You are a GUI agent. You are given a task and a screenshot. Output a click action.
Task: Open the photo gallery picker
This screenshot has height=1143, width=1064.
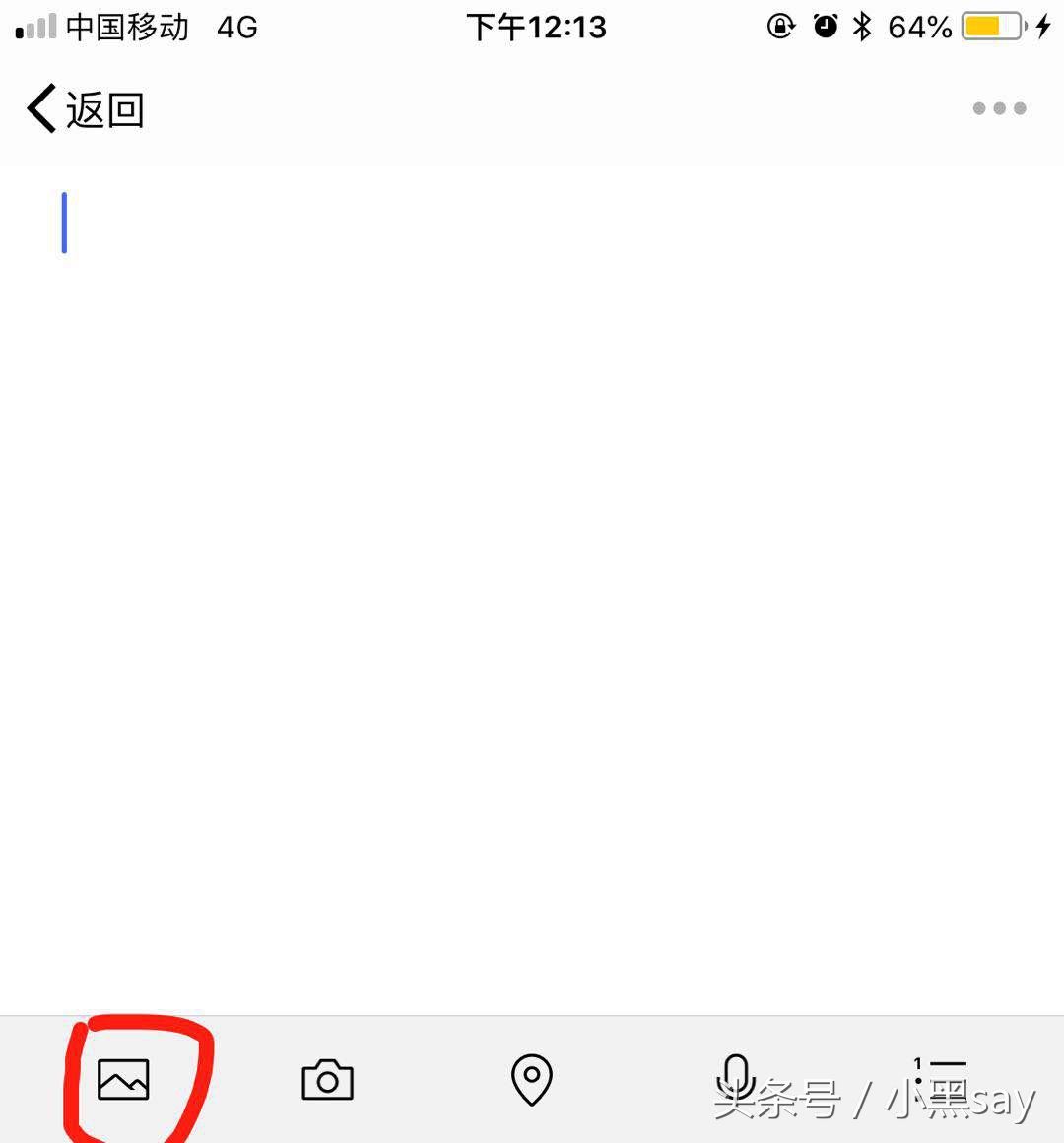pos(122,1078)
